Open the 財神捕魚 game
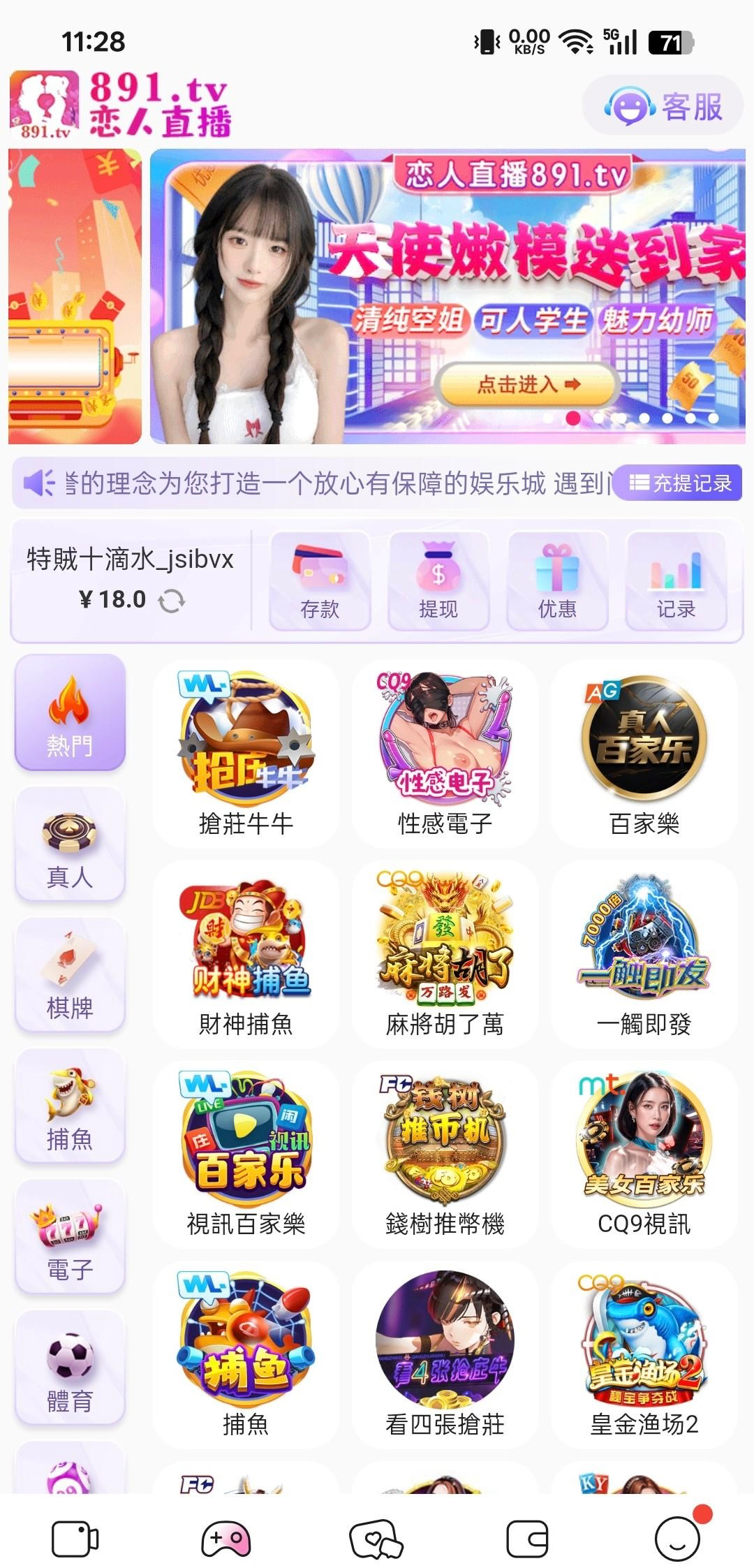This screenshot has width=754, height=1568. 246,953
